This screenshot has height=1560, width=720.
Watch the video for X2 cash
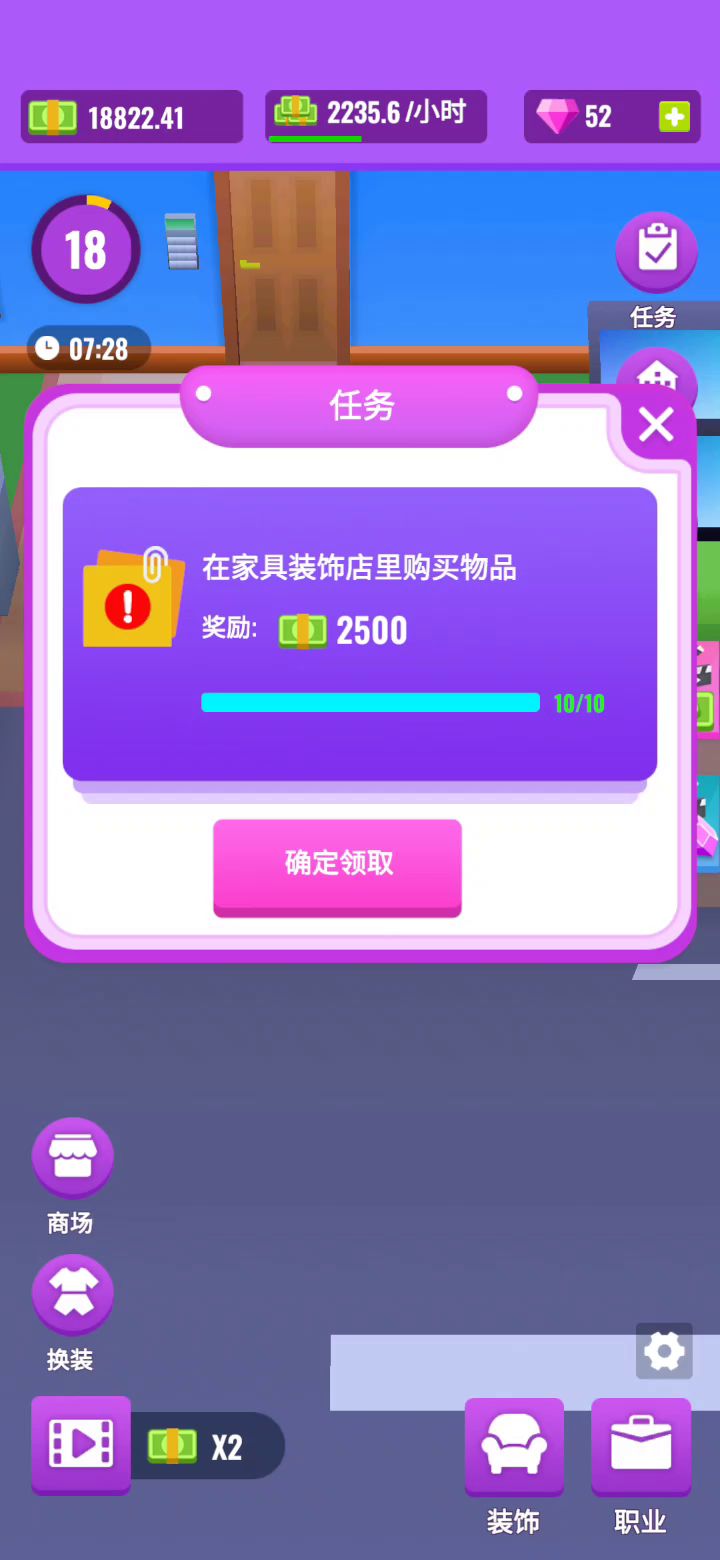(x=81, y=1444)
